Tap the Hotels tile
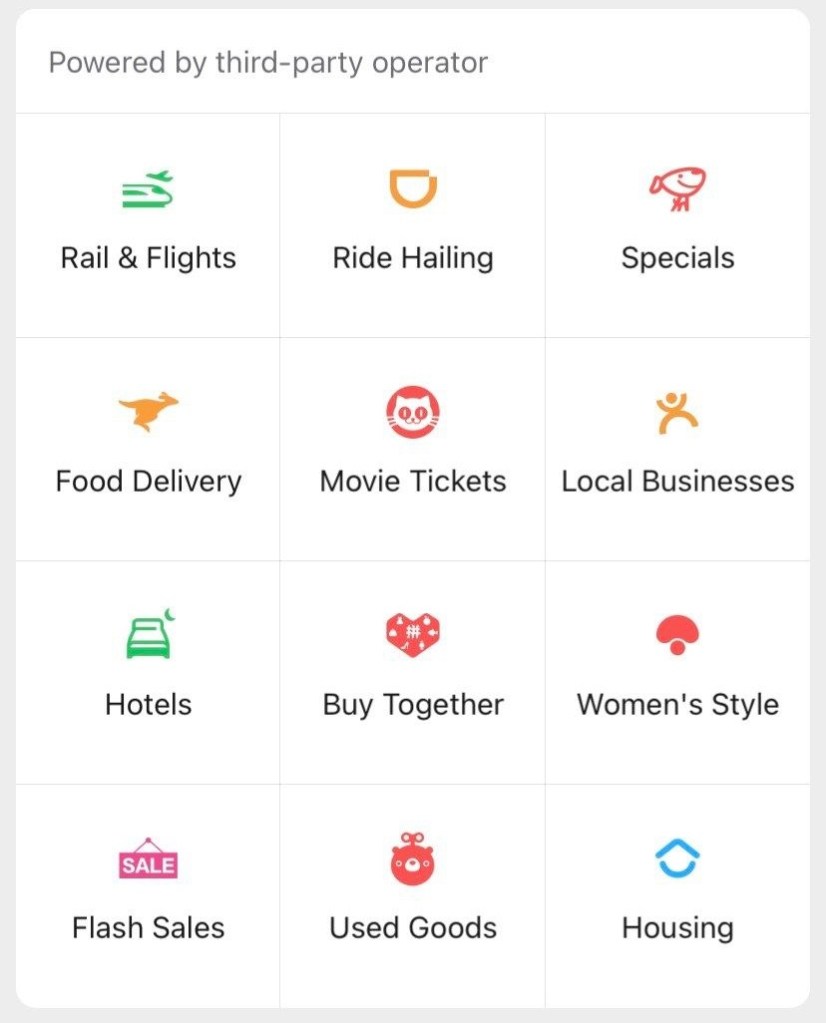The height and width of the screenshot is (1023, 826). click(148, 671)
